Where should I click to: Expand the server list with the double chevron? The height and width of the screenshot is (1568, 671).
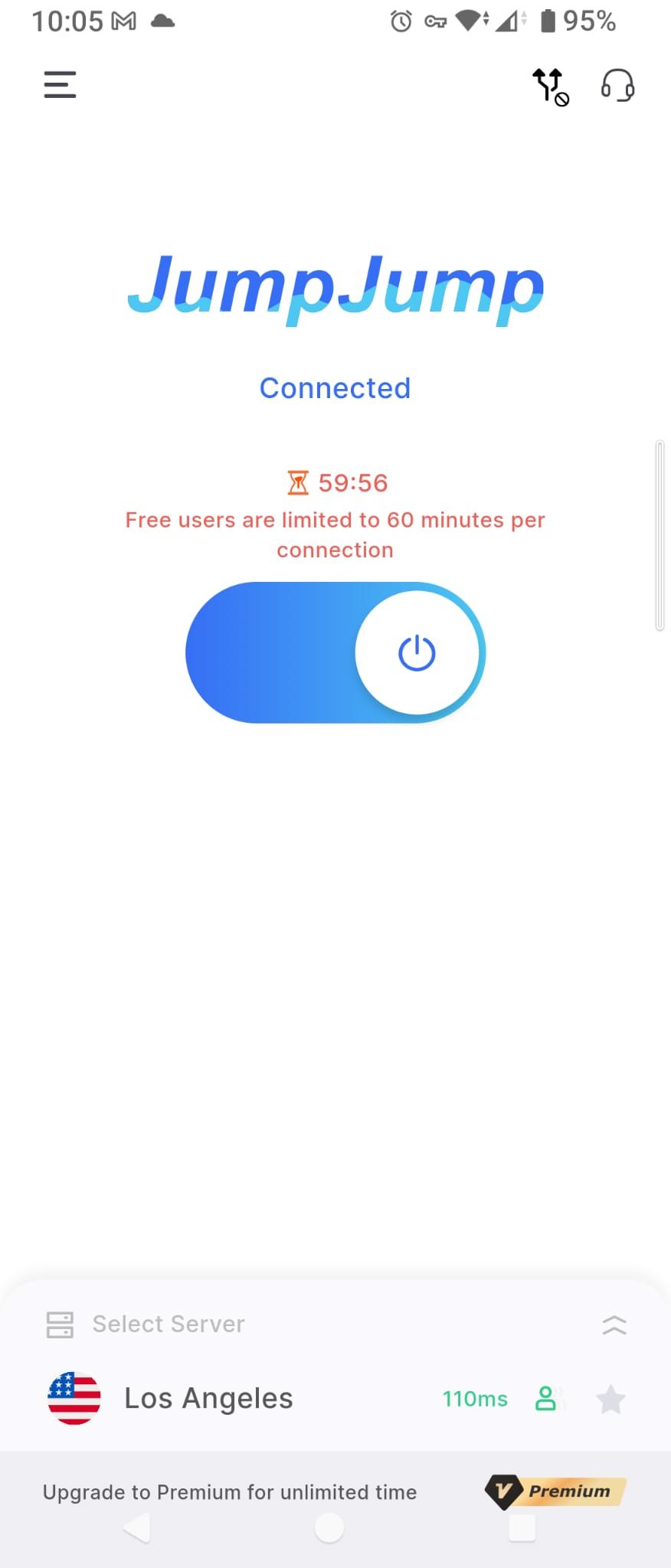614,1325
